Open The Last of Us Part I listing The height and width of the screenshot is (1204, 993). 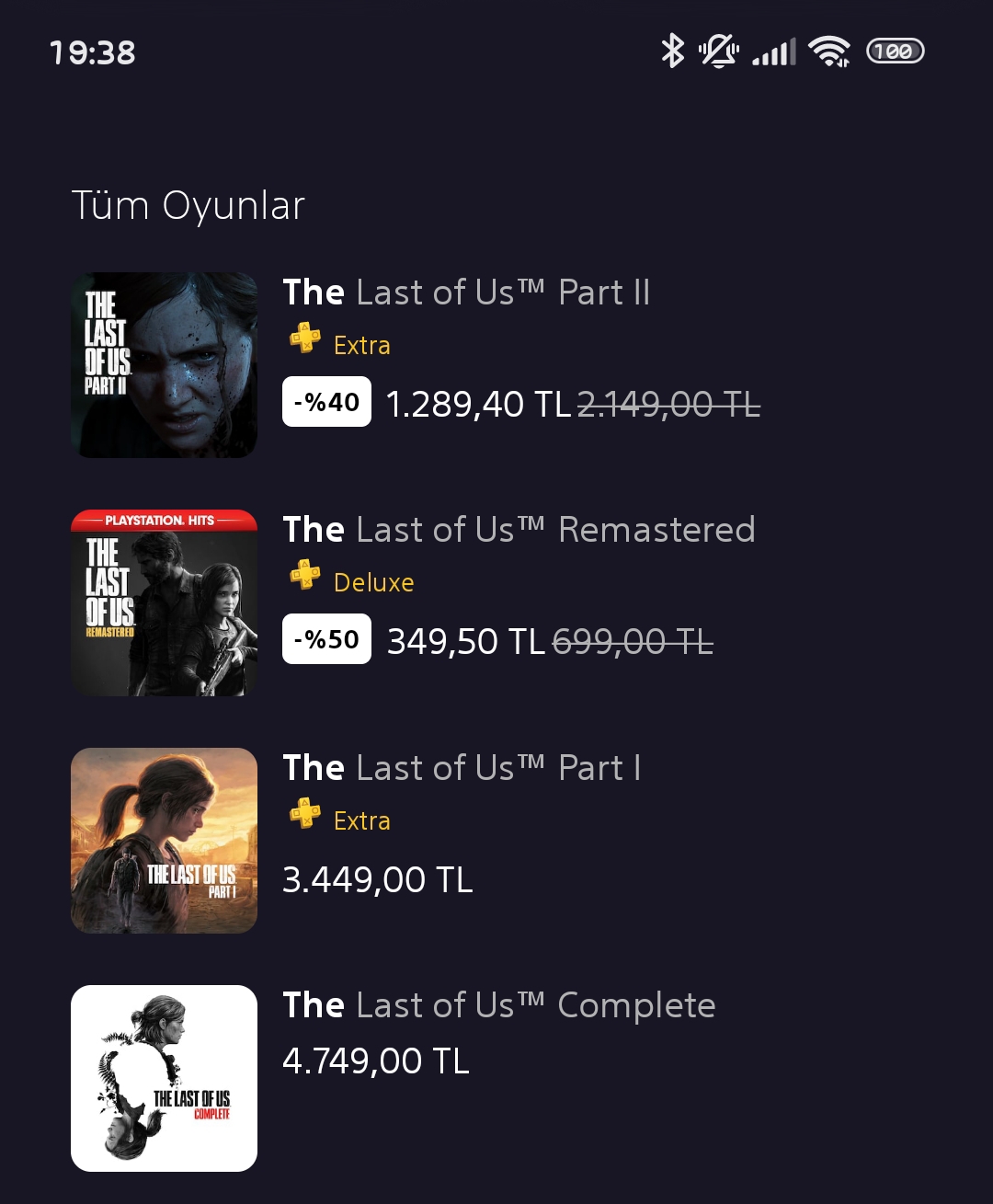(x=462, y=769)
